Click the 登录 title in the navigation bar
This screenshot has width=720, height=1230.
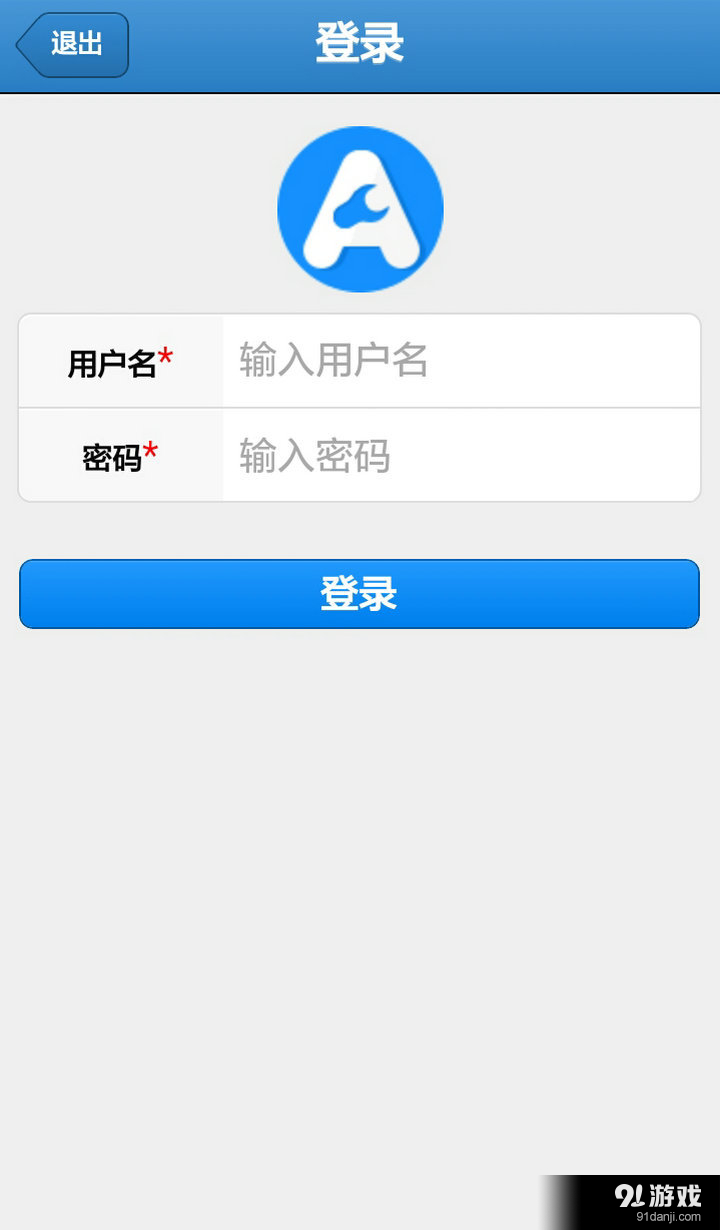(360, 44)
